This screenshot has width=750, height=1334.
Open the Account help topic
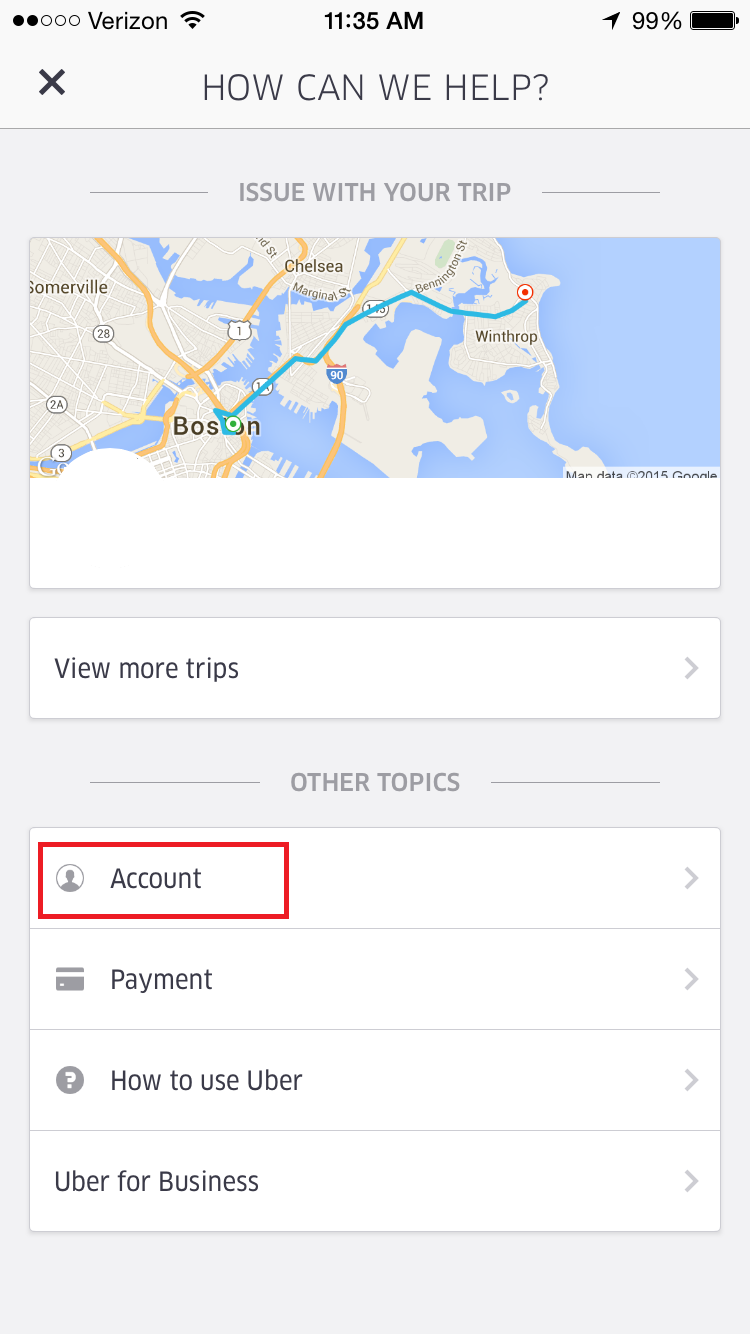tap(375, 878)
